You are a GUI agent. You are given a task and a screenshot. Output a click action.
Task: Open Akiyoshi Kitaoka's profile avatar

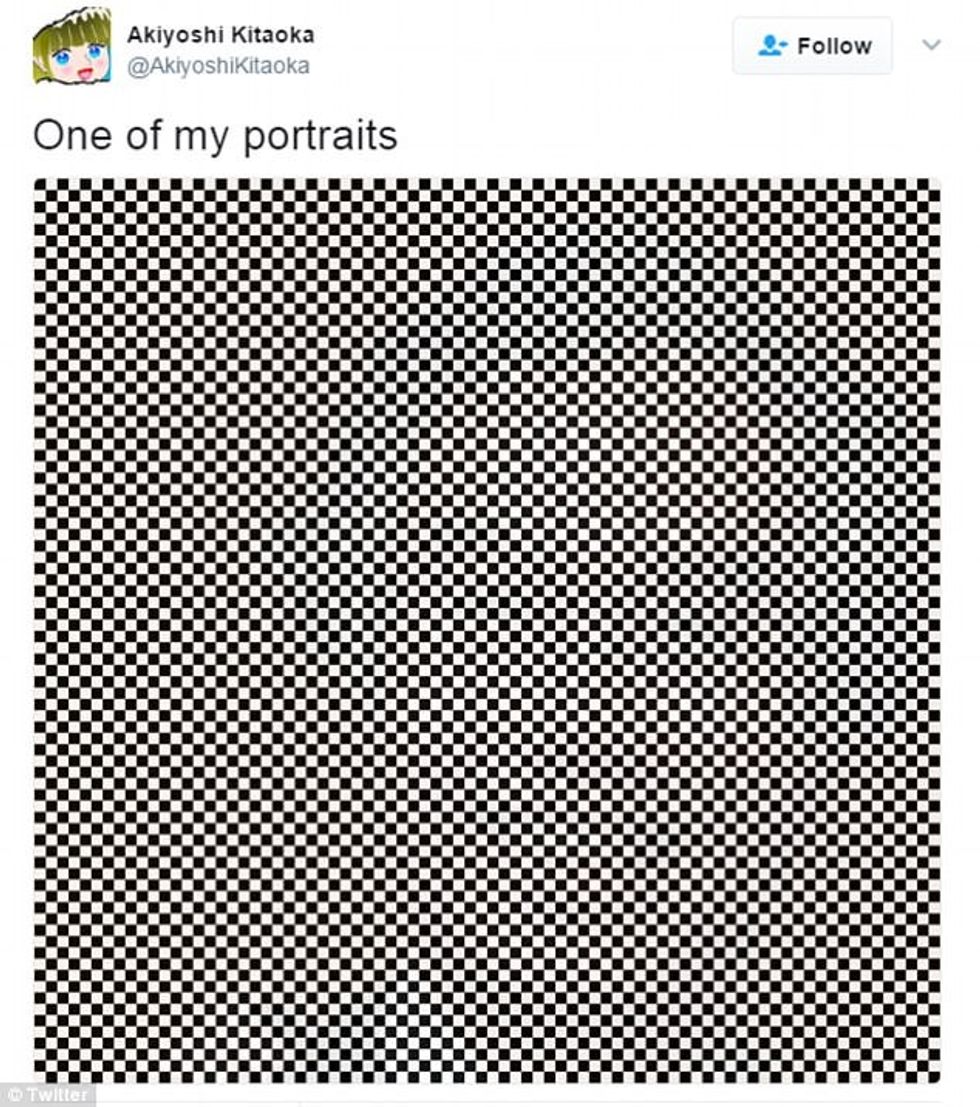(71, 49)
